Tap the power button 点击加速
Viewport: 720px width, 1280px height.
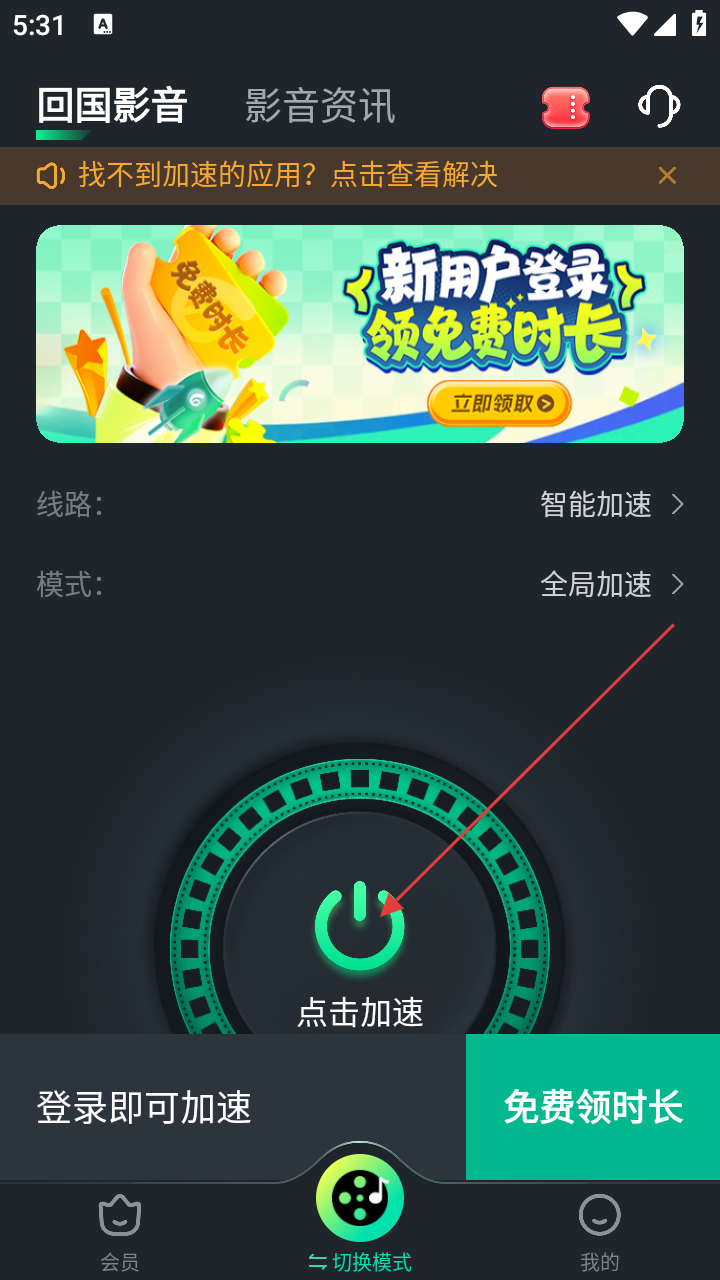click(360, 928)
